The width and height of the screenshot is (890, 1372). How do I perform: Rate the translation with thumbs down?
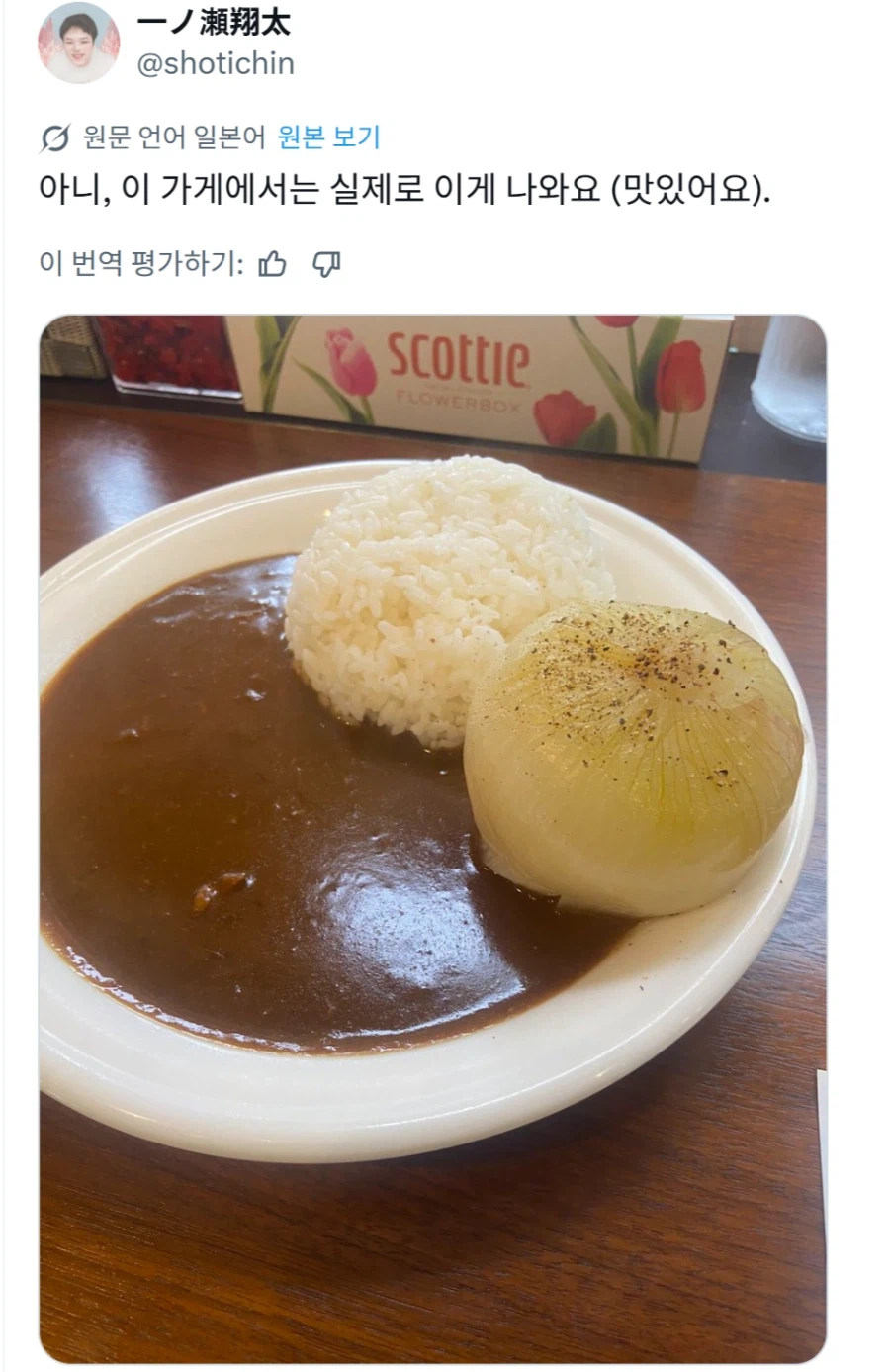326,263
